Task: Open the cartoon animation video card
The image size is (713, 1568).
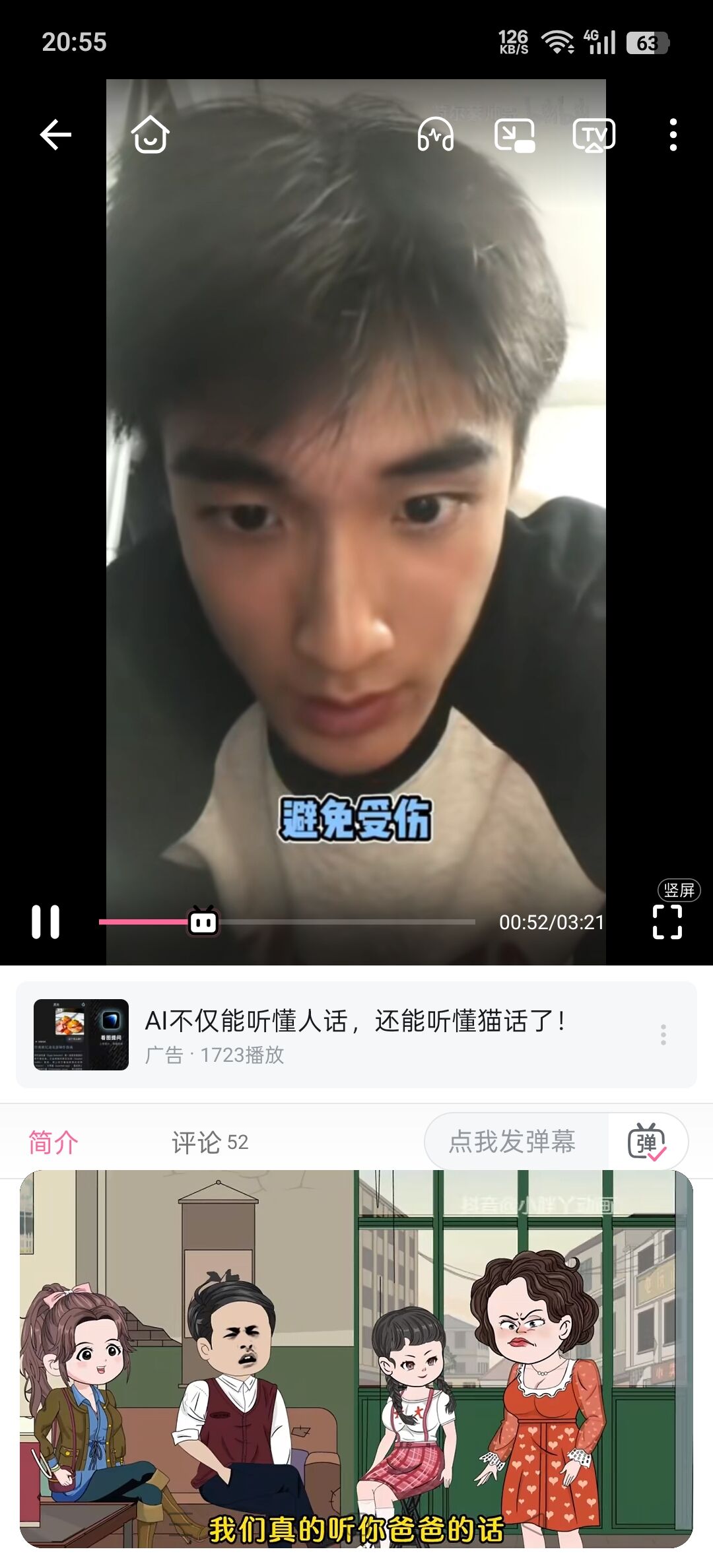Action: coord(356,1359)
